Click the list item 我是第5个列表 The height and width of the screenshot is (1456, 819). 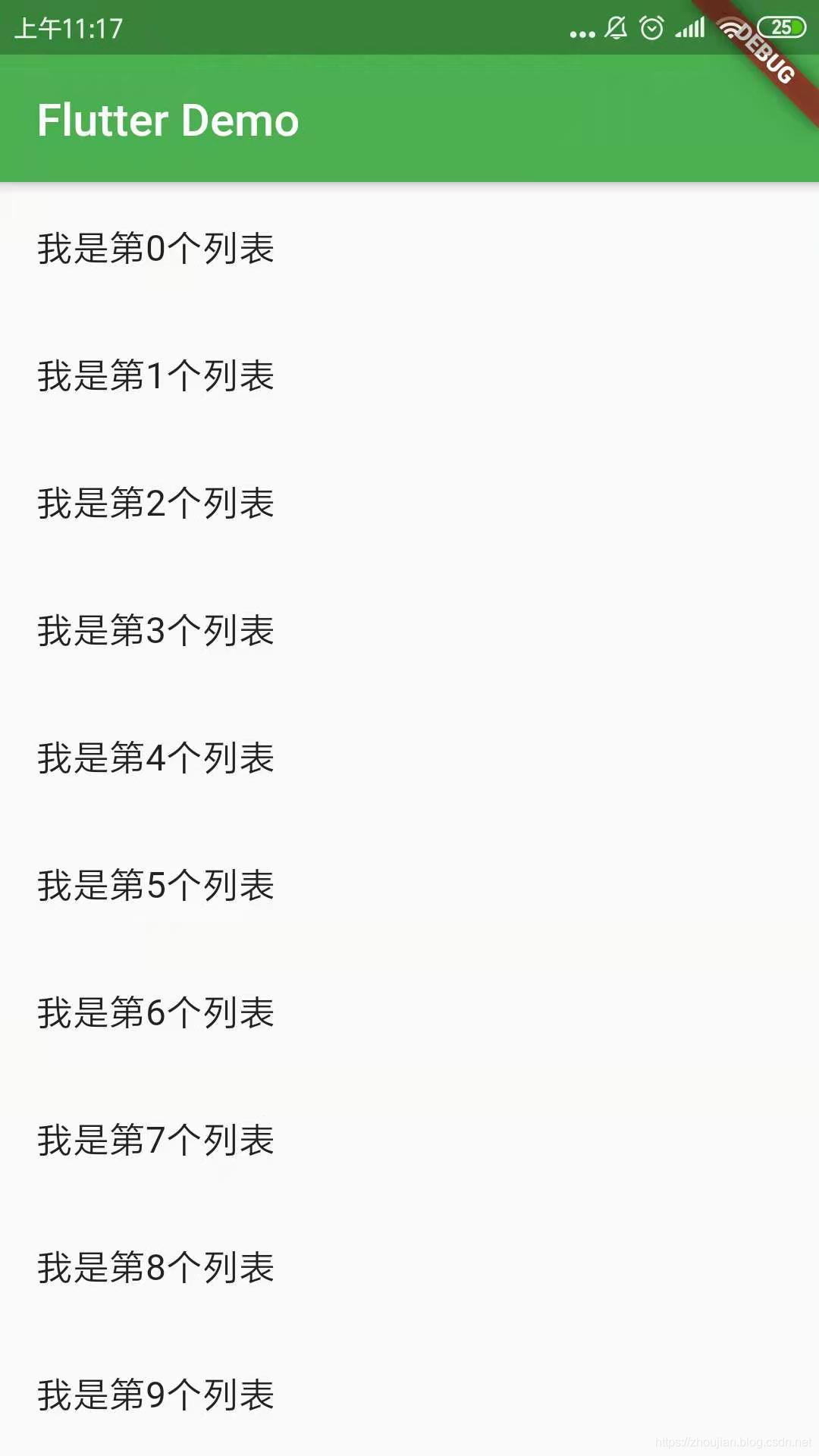pos(155,885)
